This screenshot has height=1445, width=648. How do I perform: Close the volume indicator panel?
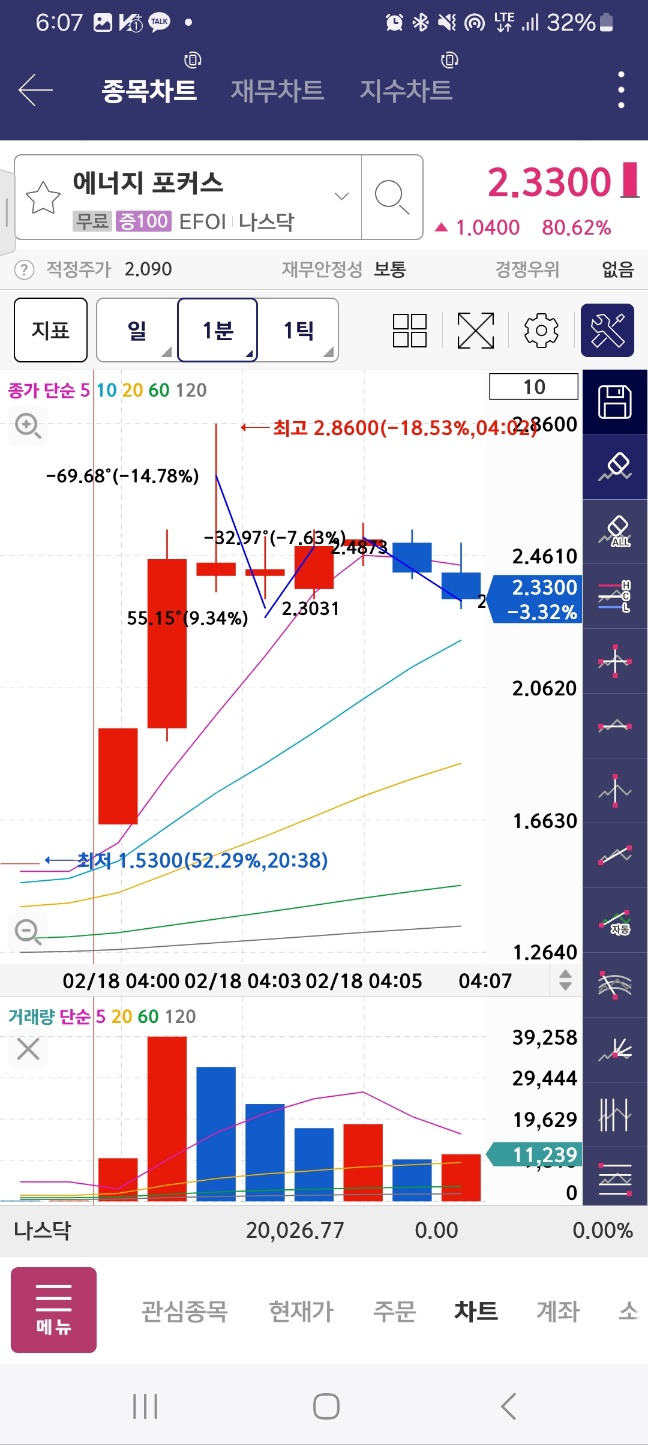[28, 1049]
